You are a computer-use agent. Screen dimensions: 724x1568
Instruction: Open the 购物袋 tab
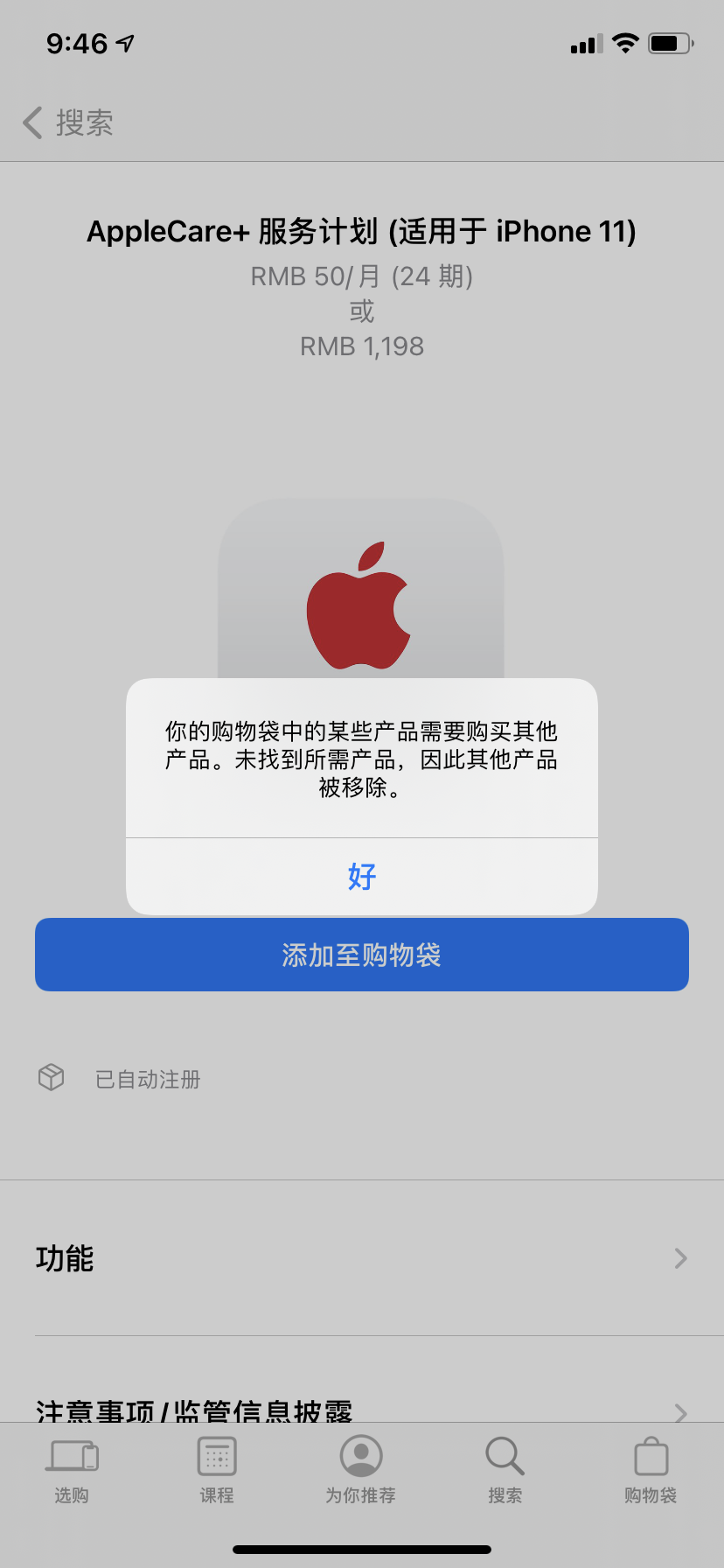point(651,1470)
